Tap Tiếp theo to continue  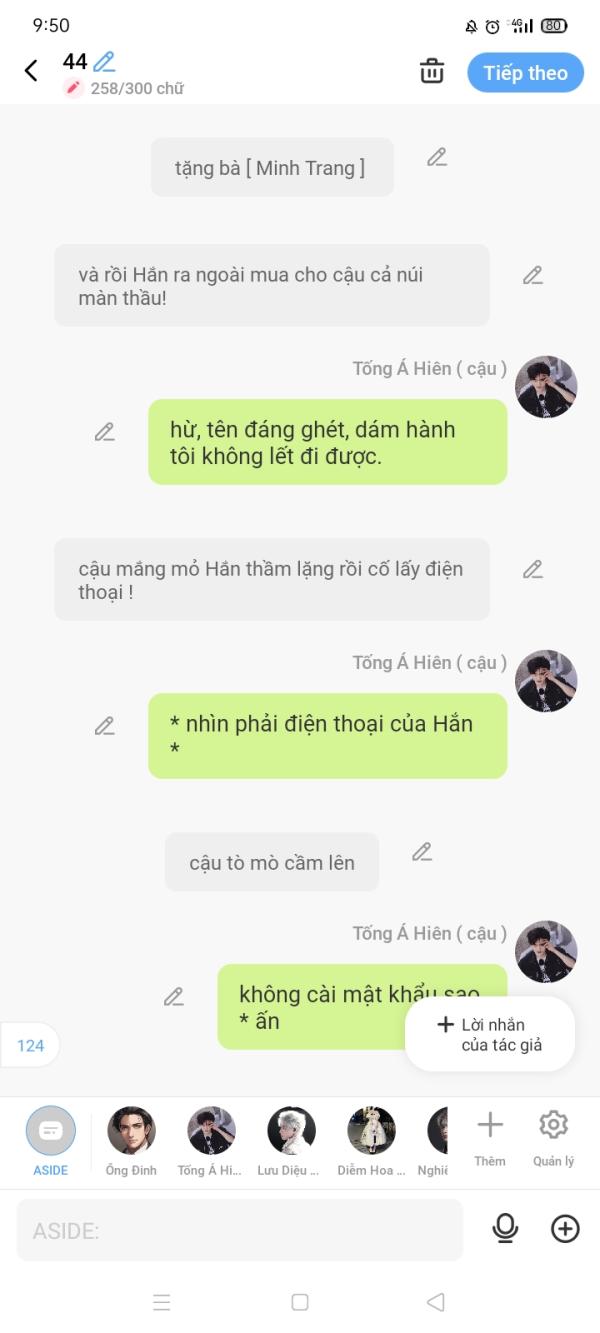pyautogui.click(x=525, y=73)
